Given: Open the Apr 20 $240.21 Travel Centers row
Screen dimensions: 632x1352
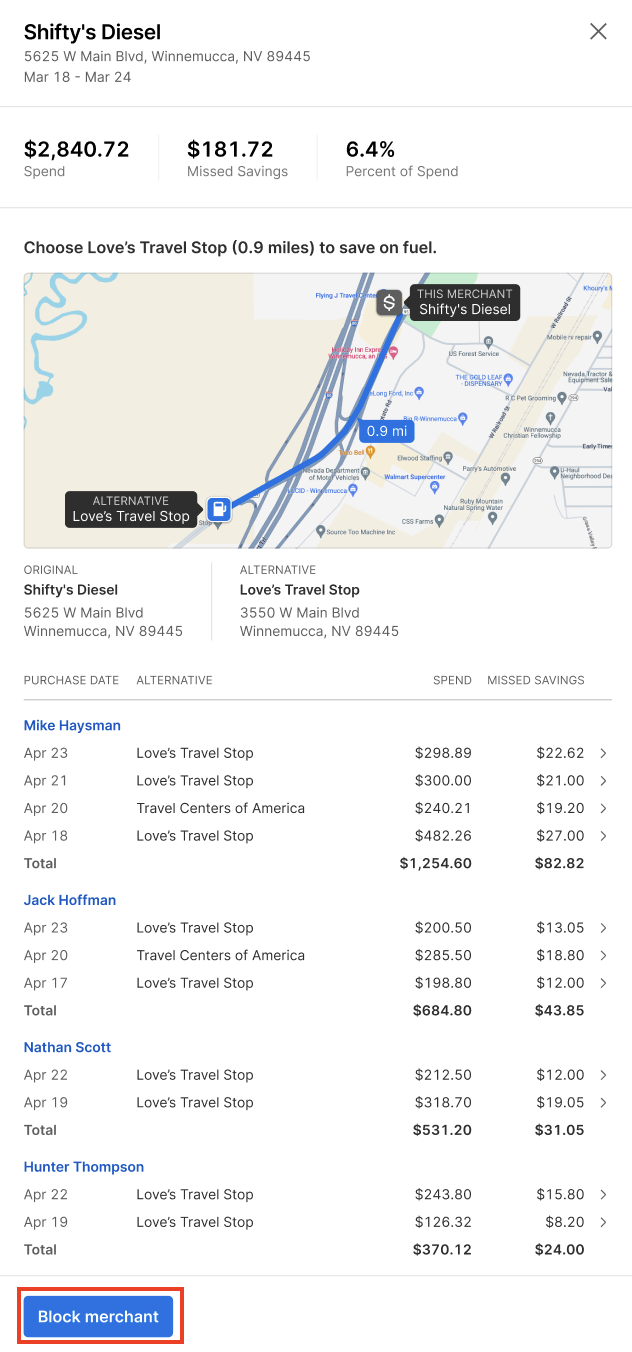Looking at the screenshot, I should (316, 808).
